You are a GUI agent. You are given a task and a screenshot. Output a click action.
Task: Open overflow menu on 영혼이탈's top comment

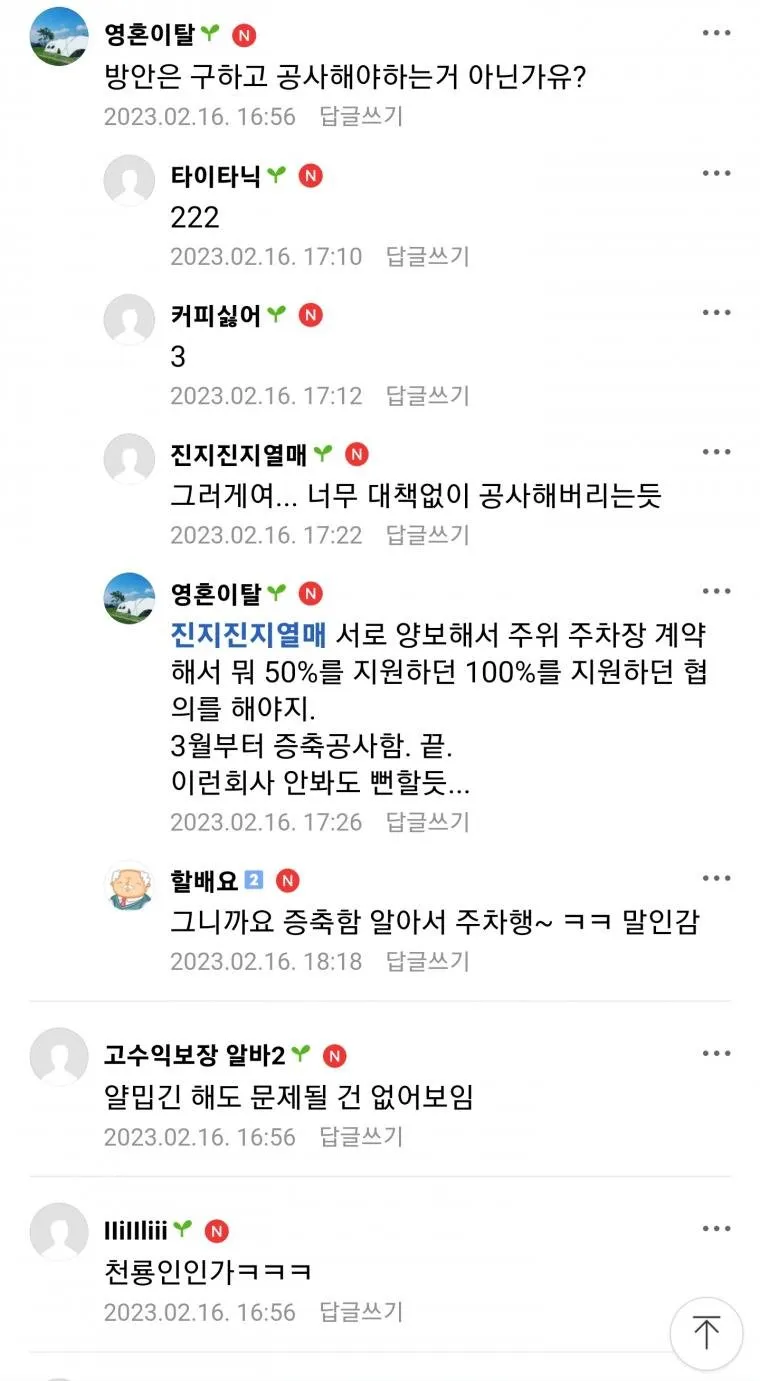[716, 33]
